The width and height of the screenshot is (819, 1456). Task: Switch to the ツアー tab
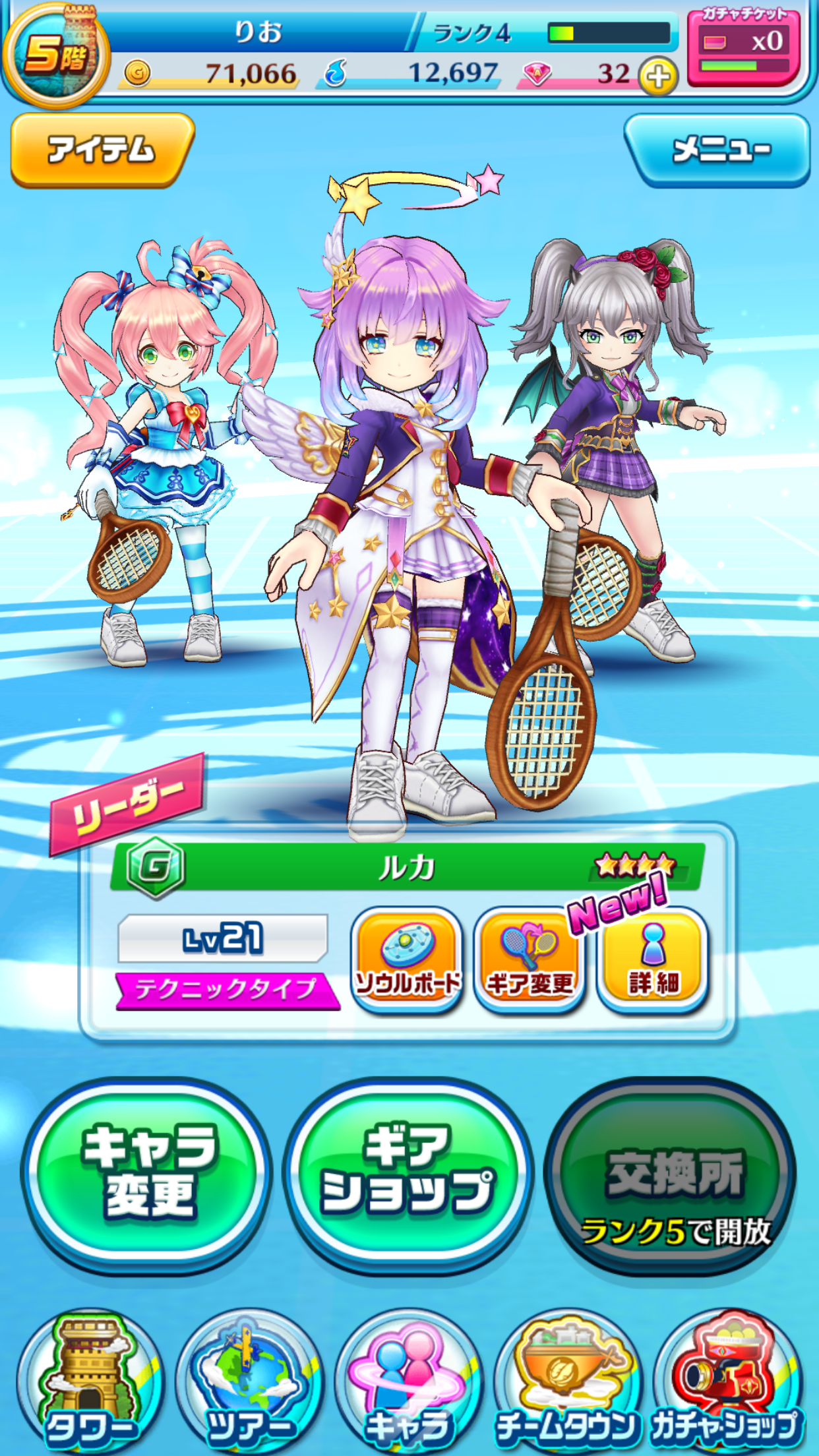[x=249, y=1381]
